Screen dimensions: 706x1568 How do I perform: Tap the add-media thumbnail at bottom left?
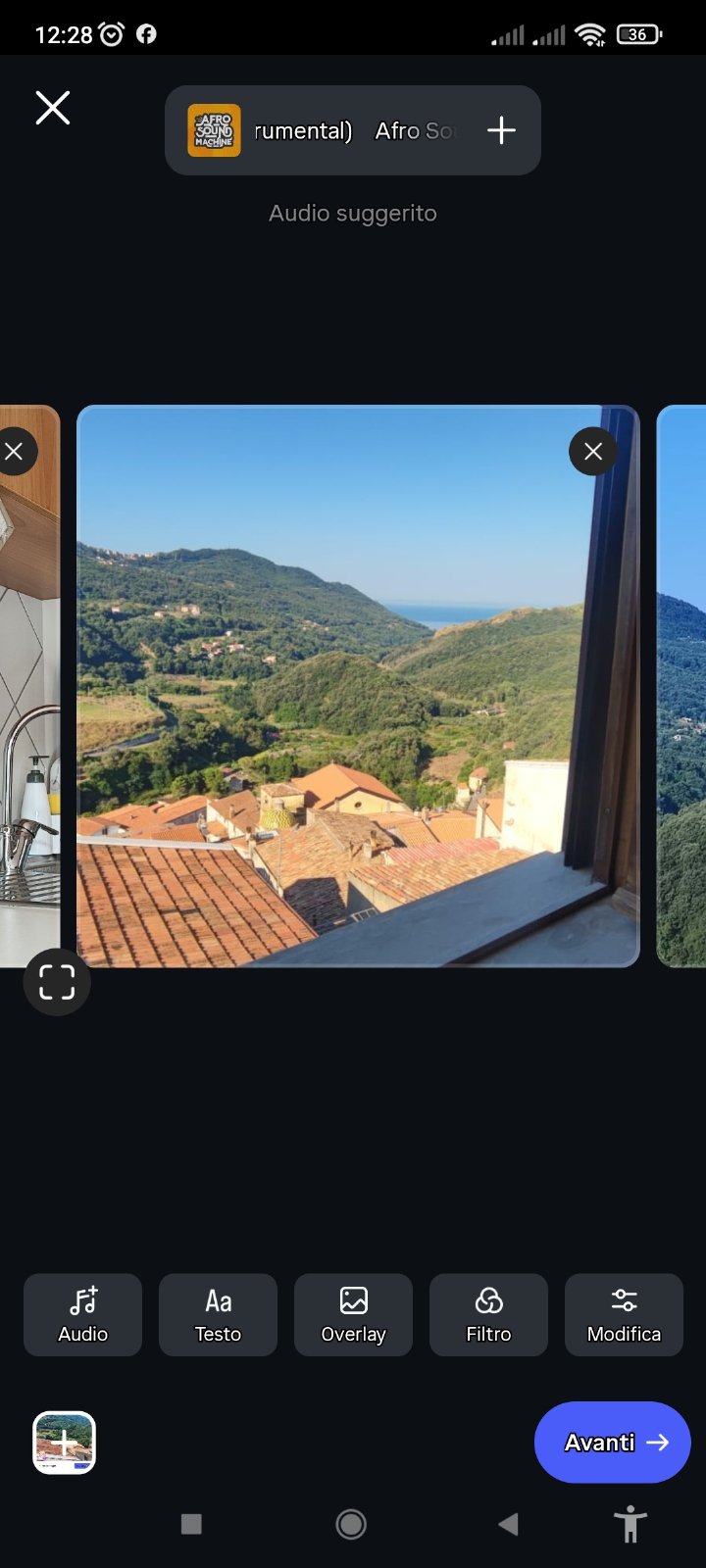[x=63, y=1442]
